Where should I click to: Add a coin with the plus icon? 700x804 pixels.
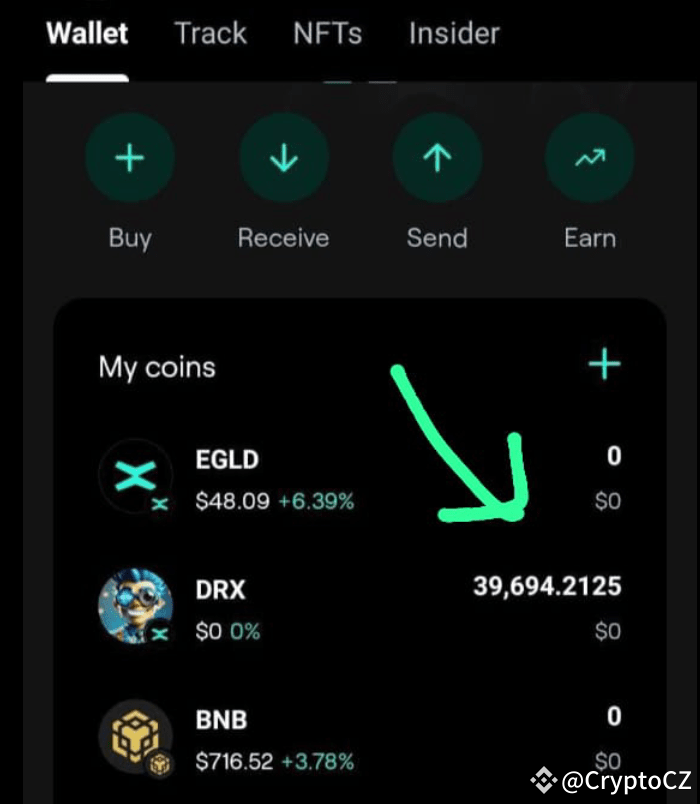tap(604, 365)
